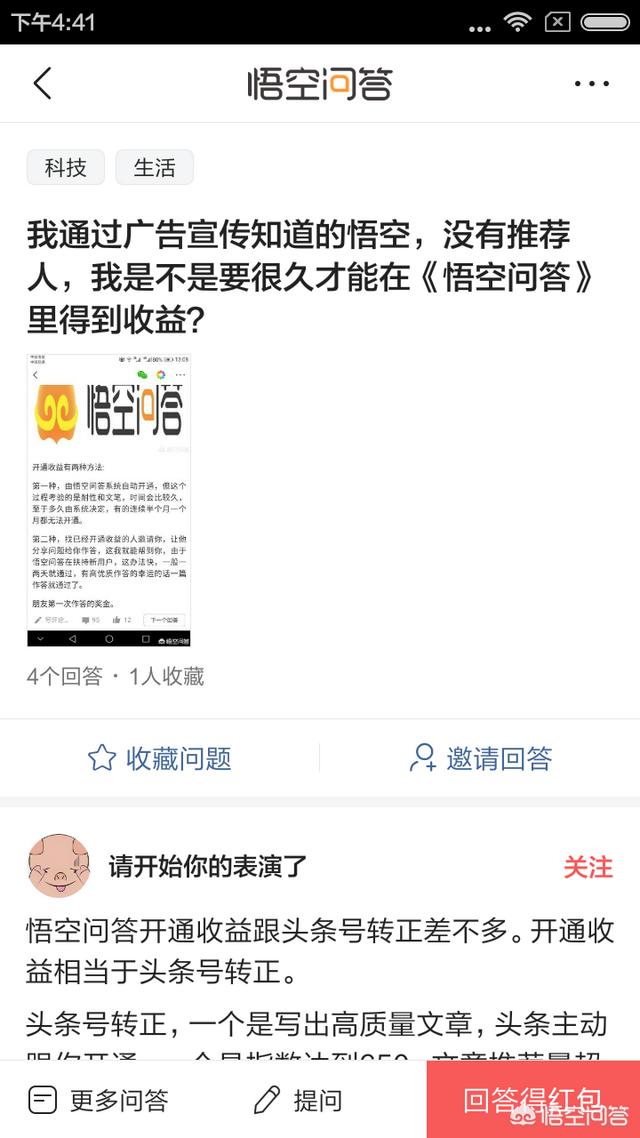Open the pig avatar's profile
Viewport: 640px width, 1138px height.
click(x=58, y=866)
